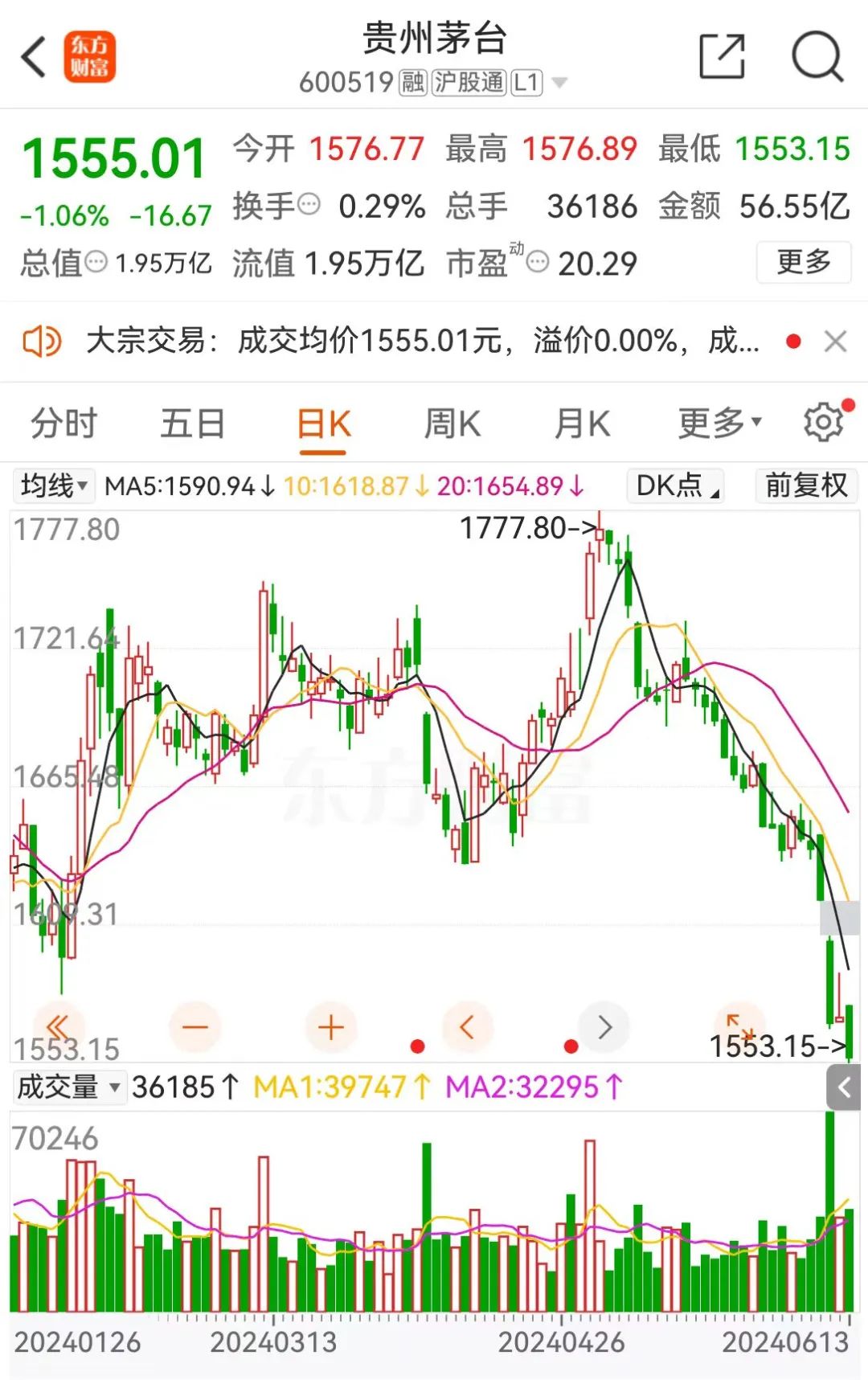Screen dimensions: 868x1380
Task: Zoom out the K-line with minus icon
Action: point(194,1026)
